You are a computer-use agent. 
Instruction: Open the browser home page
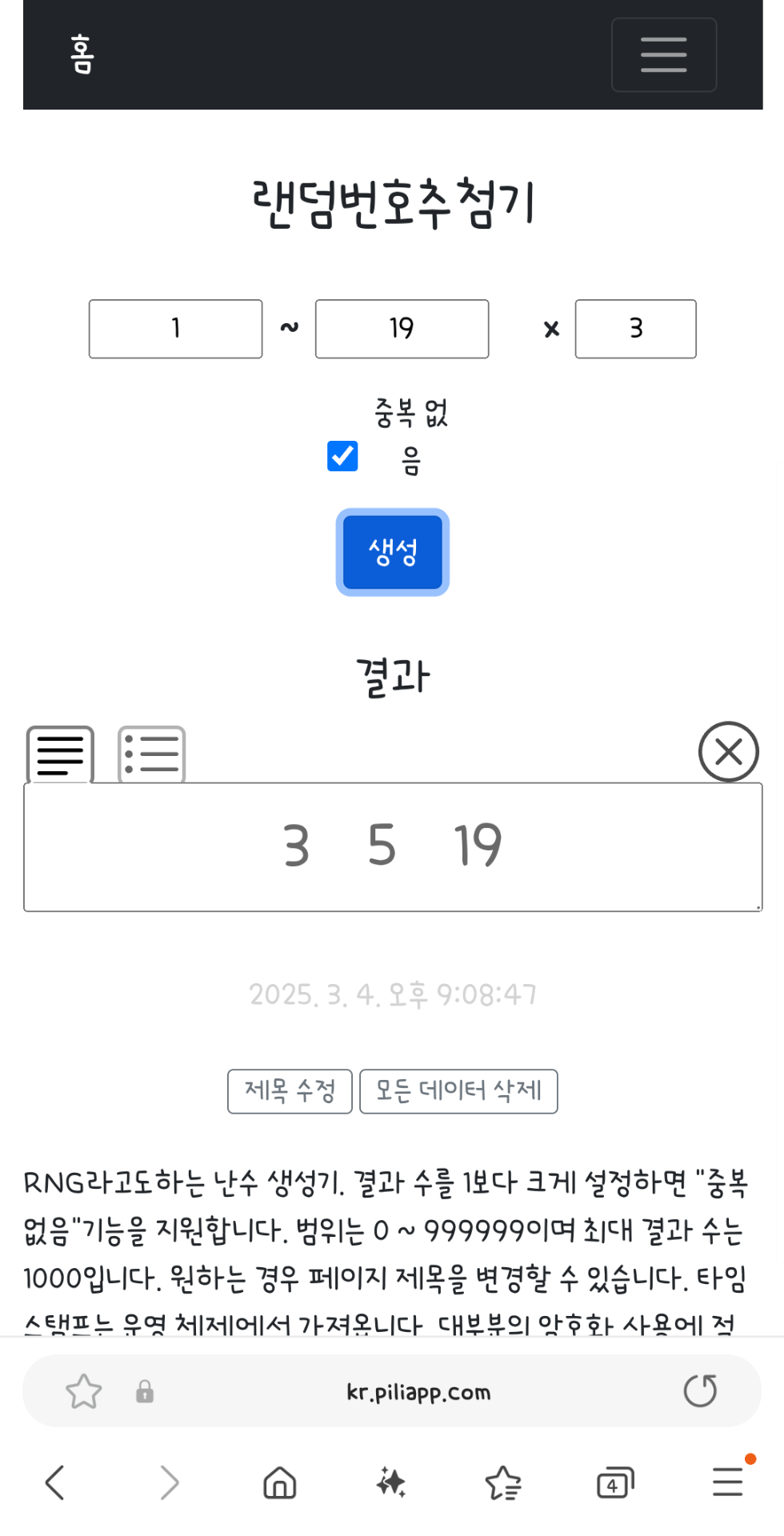[x=279, y=1482]
